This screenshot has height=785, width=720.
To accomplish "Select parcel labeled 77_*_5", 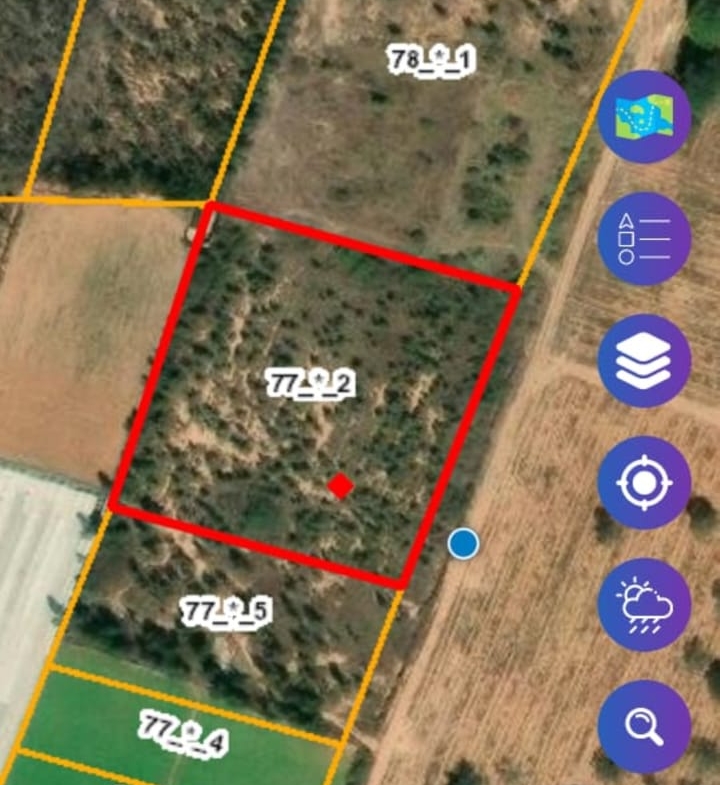I will 226,610.
